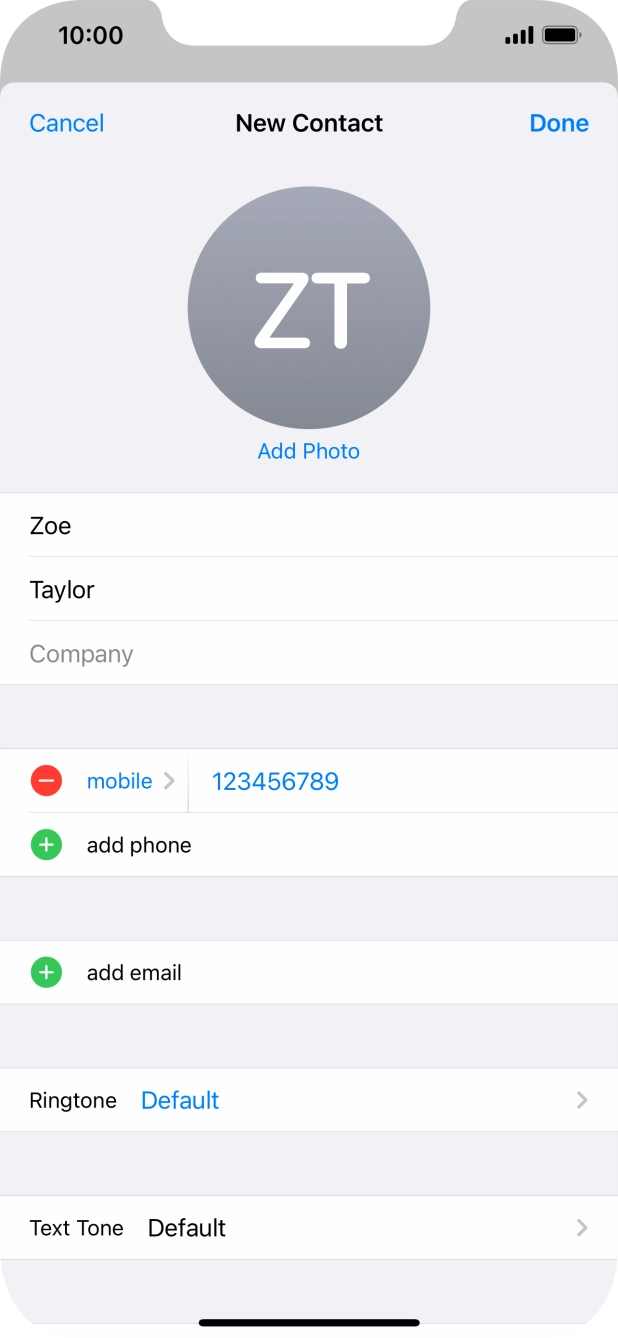Tap the Add Photo link
This screenshot has width=618, height=1338.
click(x=308, y=451)
